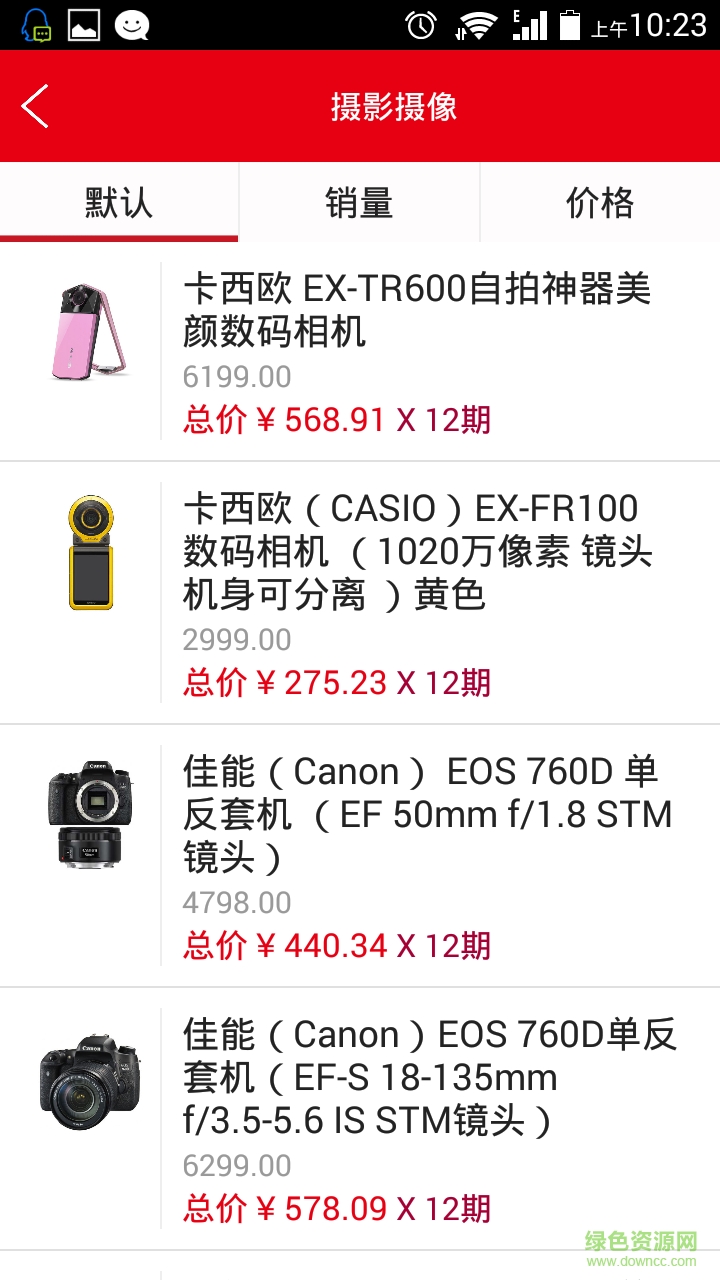Sort products by 价格

pyautogui.click(x=600, y=203)
